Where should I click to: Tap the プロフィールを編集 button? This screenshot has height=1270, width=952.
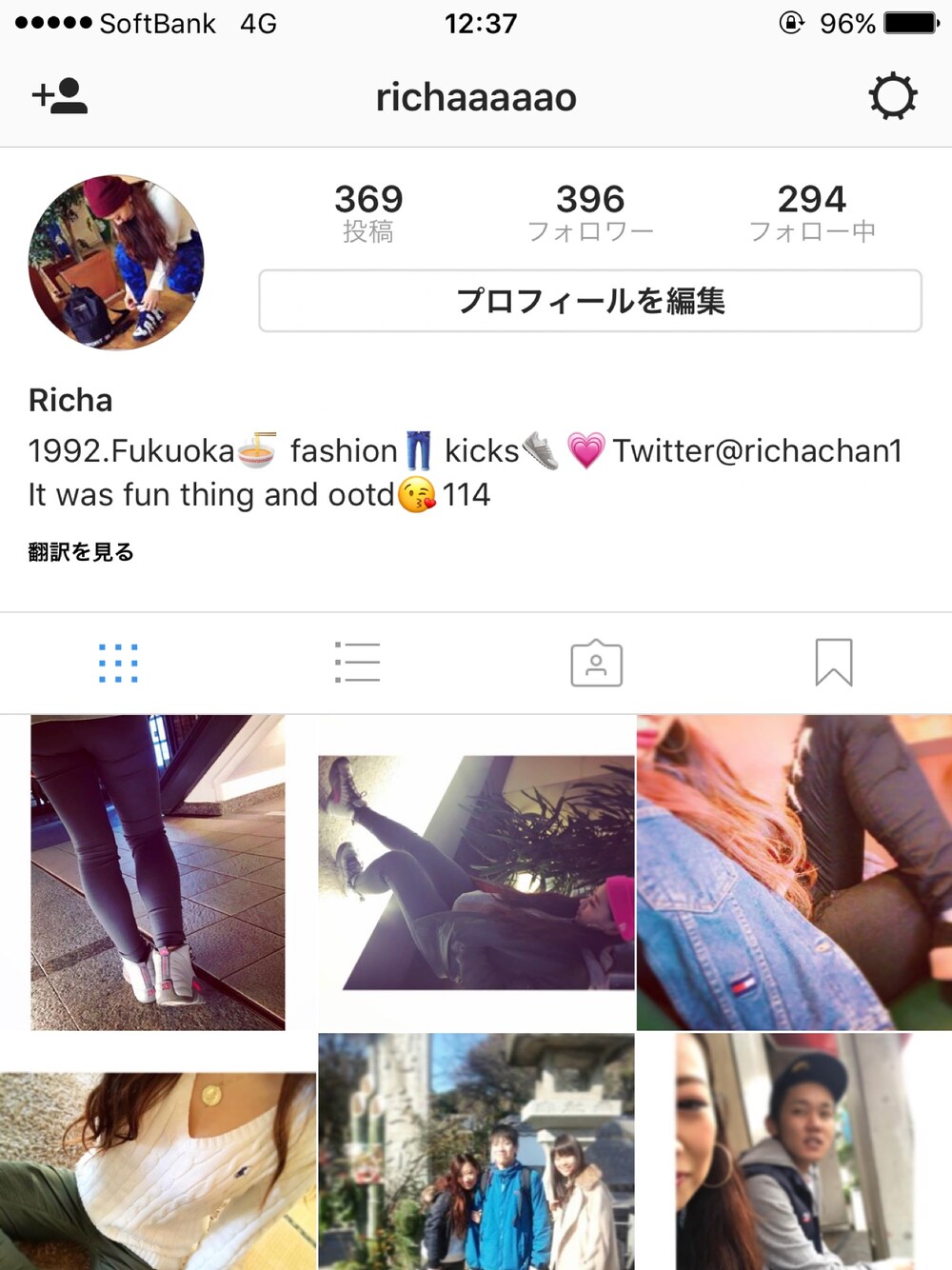(x=589, y=301)
